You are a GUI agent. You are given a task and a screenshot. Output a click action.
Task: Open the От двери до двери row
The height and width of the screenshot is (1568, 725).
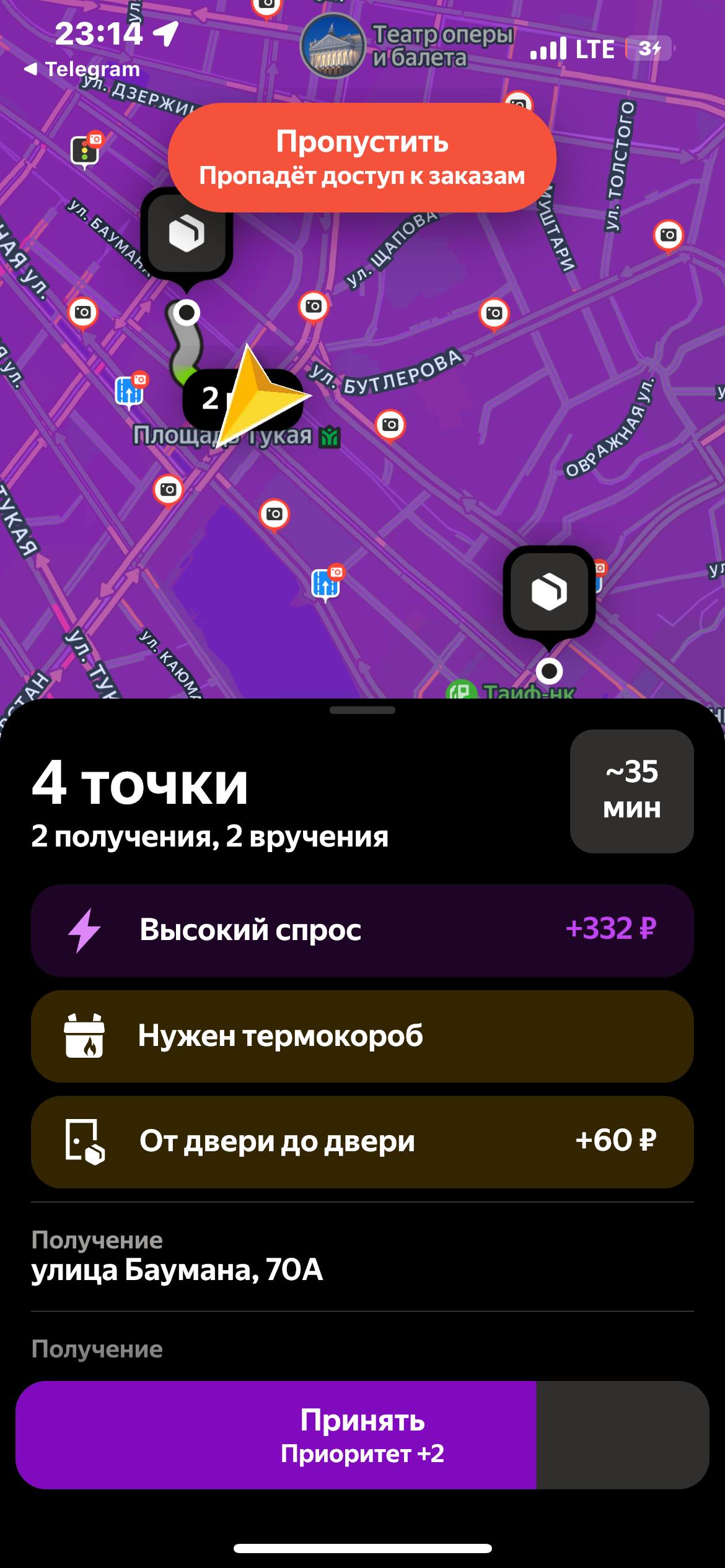point(362,1141)
